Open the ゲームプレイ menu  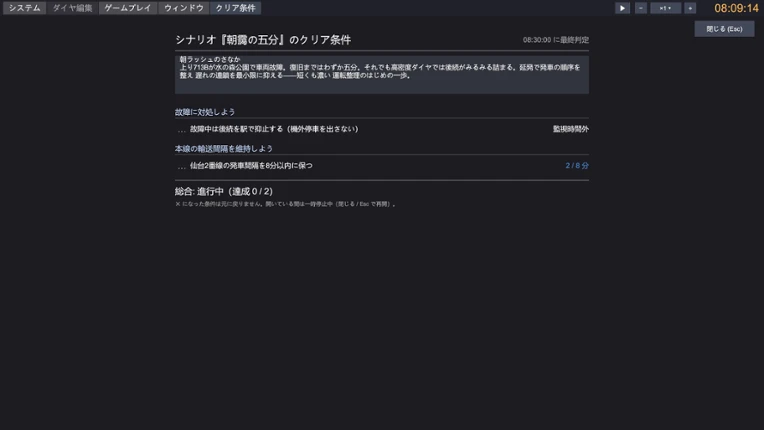pyautogui.click(x=128, y=8)
